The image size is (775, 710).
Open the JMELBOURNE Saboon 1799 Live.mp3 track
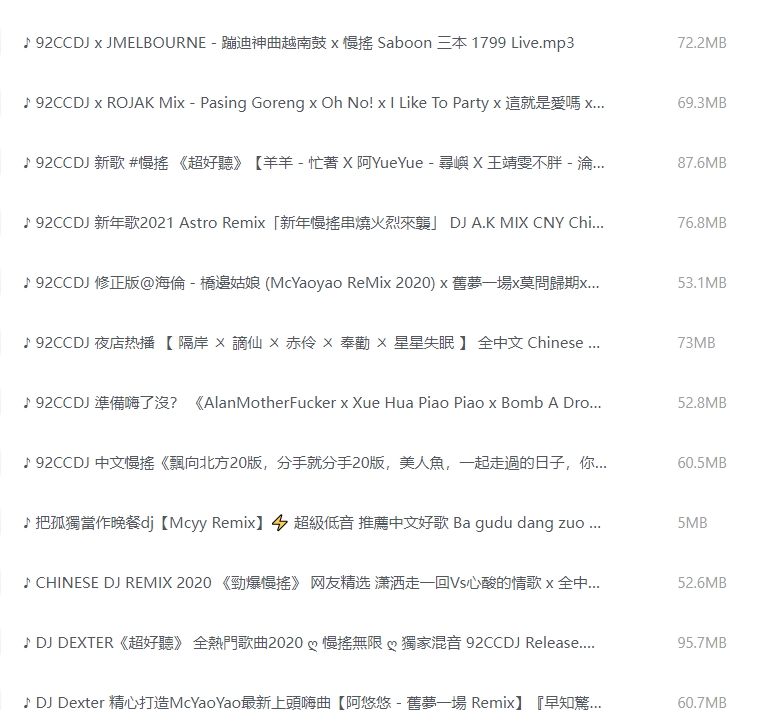pyautogui.click(x=305, y=43)
